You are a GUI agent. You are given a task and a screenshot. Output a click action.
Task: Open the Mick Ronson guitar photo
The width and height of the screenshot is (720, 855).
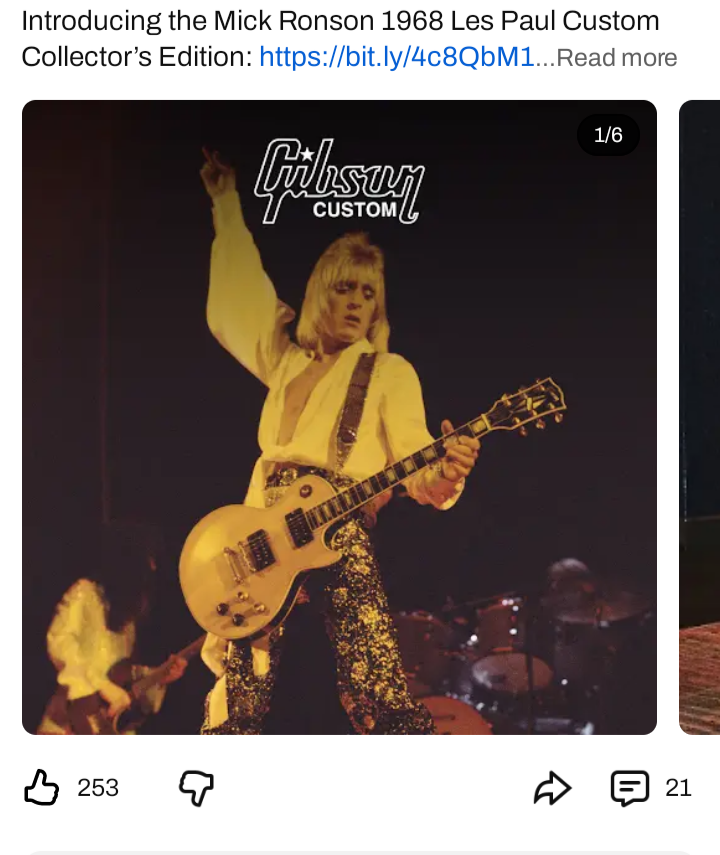[339, 417]
